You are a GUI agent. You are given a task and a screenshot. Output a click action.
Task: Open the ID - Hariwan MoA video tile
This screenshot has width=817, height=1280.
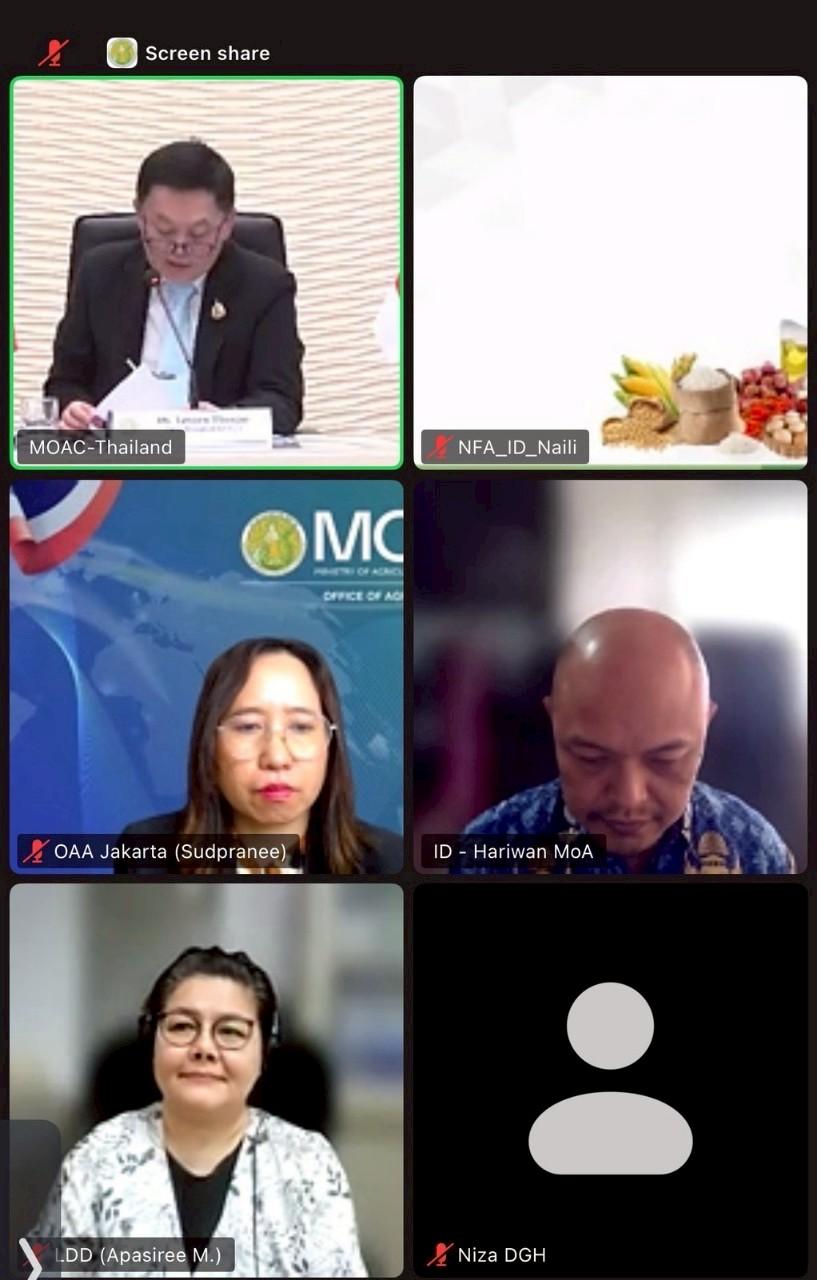pyautogui.click(x=610, y=676)
